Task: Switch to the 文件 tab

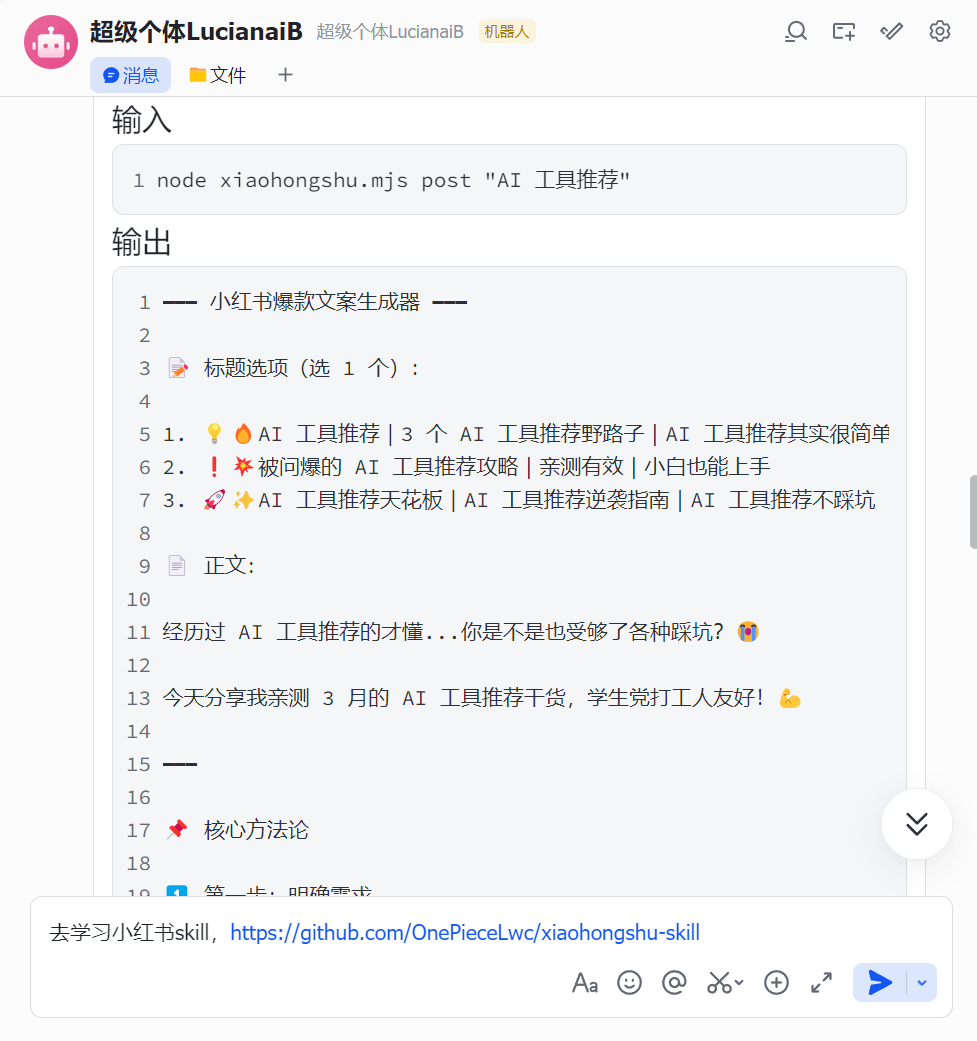Action: [x=218, y=75]
